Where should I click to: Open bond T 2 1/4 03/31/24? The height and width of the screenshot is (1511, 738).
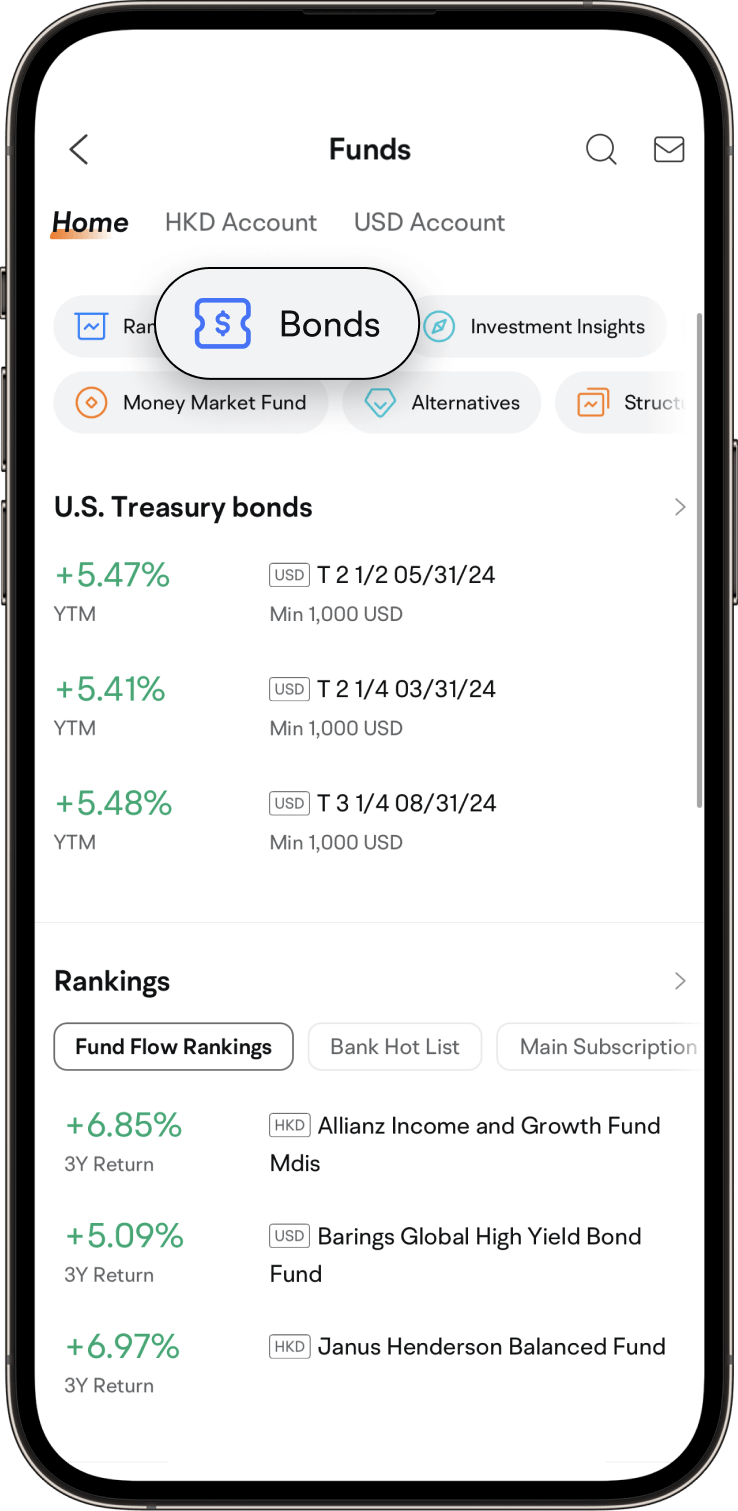pos(406,689)
